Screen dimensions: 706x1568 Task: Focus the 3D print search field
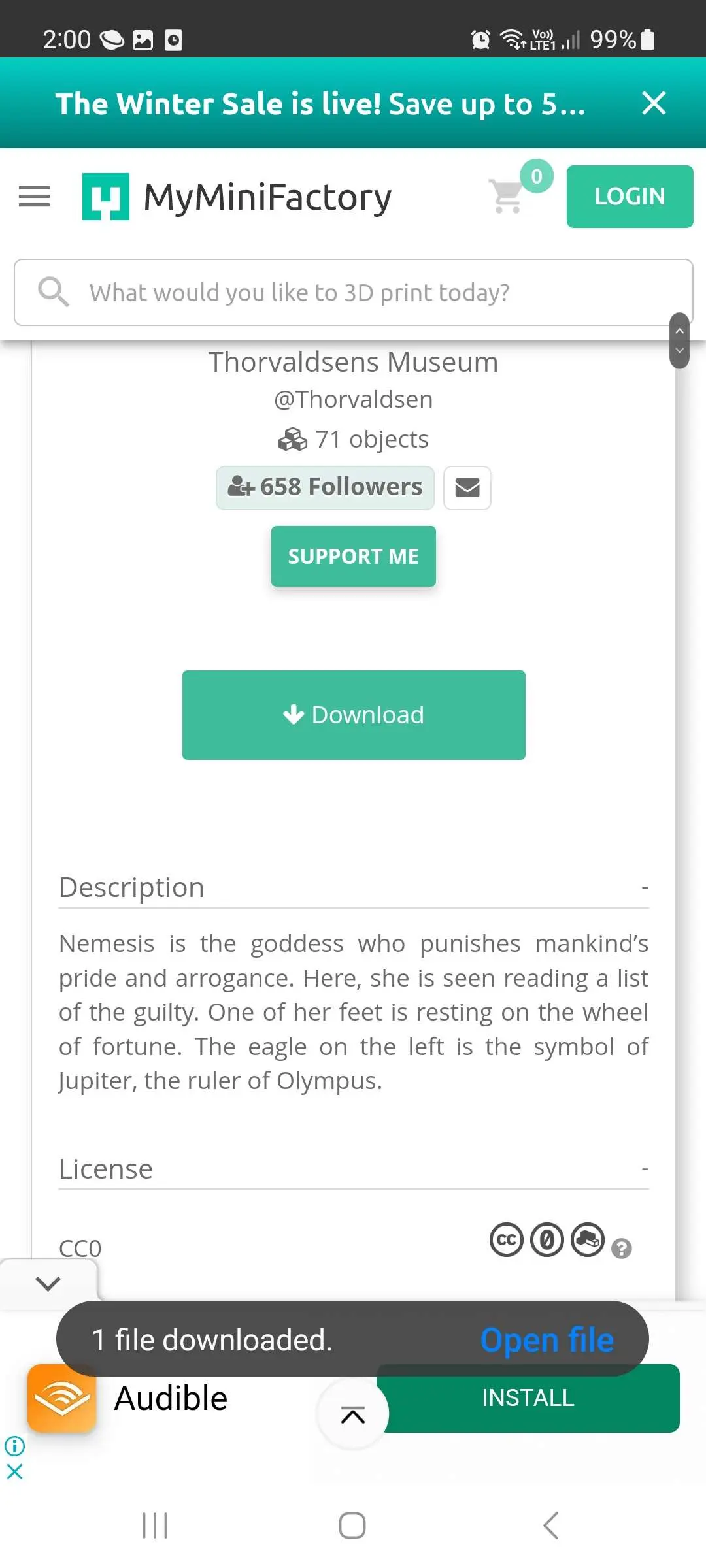click(x=353, y=293)
